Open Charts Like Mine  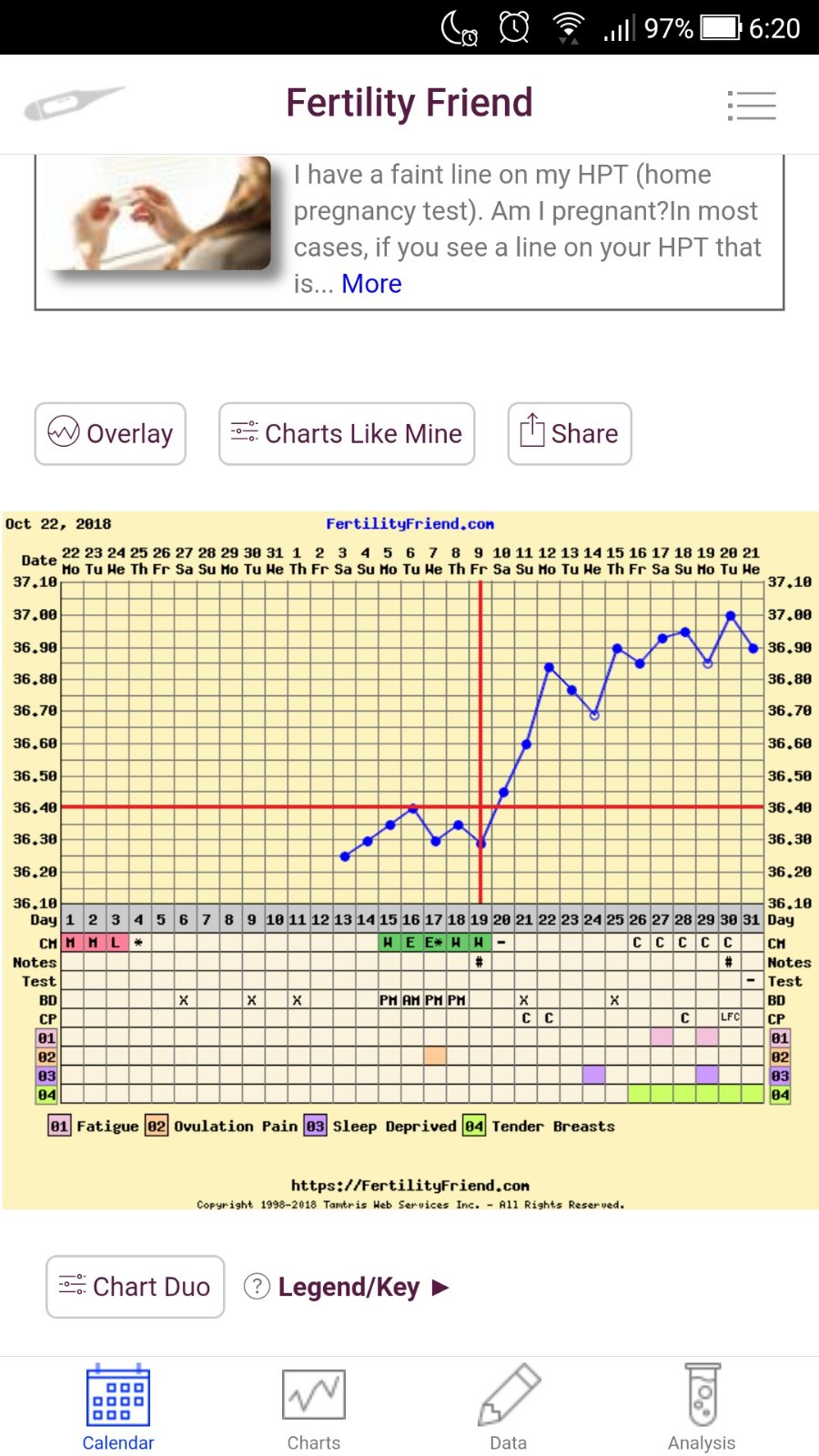(x=347, y=434)
